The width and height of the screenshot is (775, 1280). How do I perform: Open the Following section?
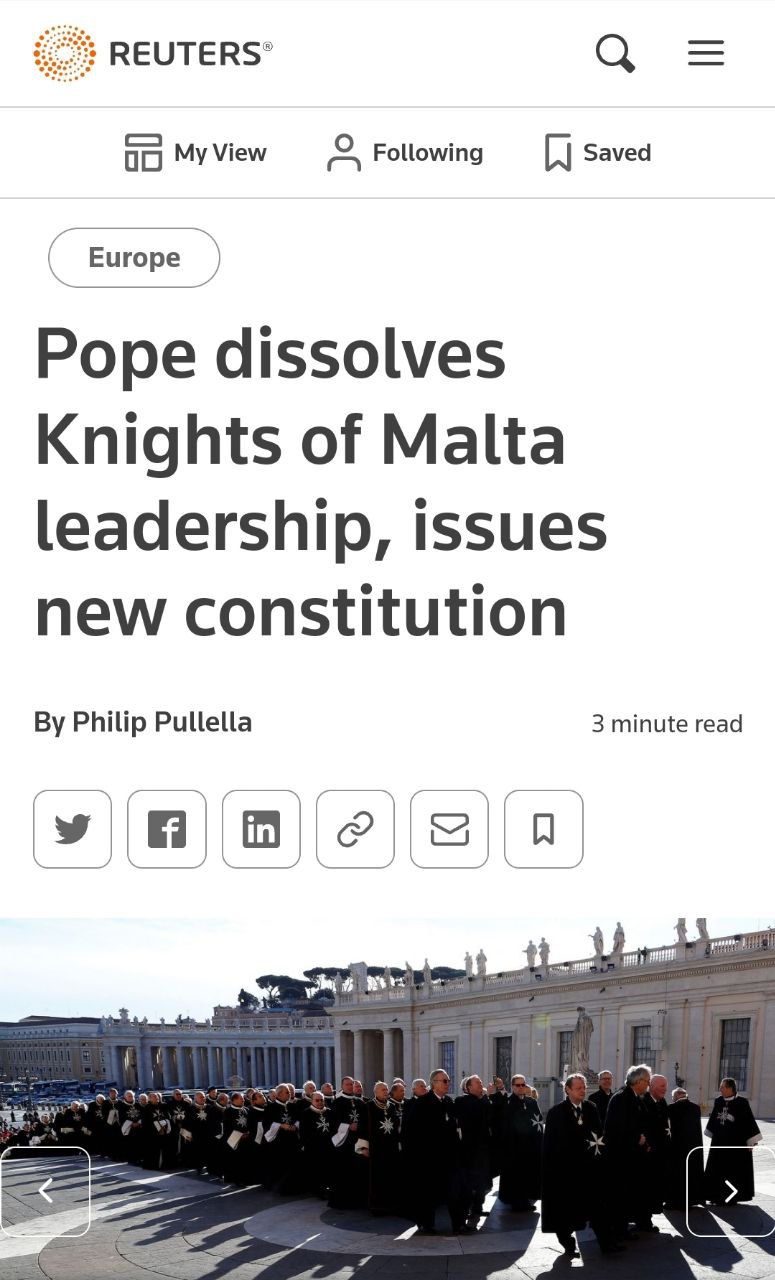(x=405, y=153)
